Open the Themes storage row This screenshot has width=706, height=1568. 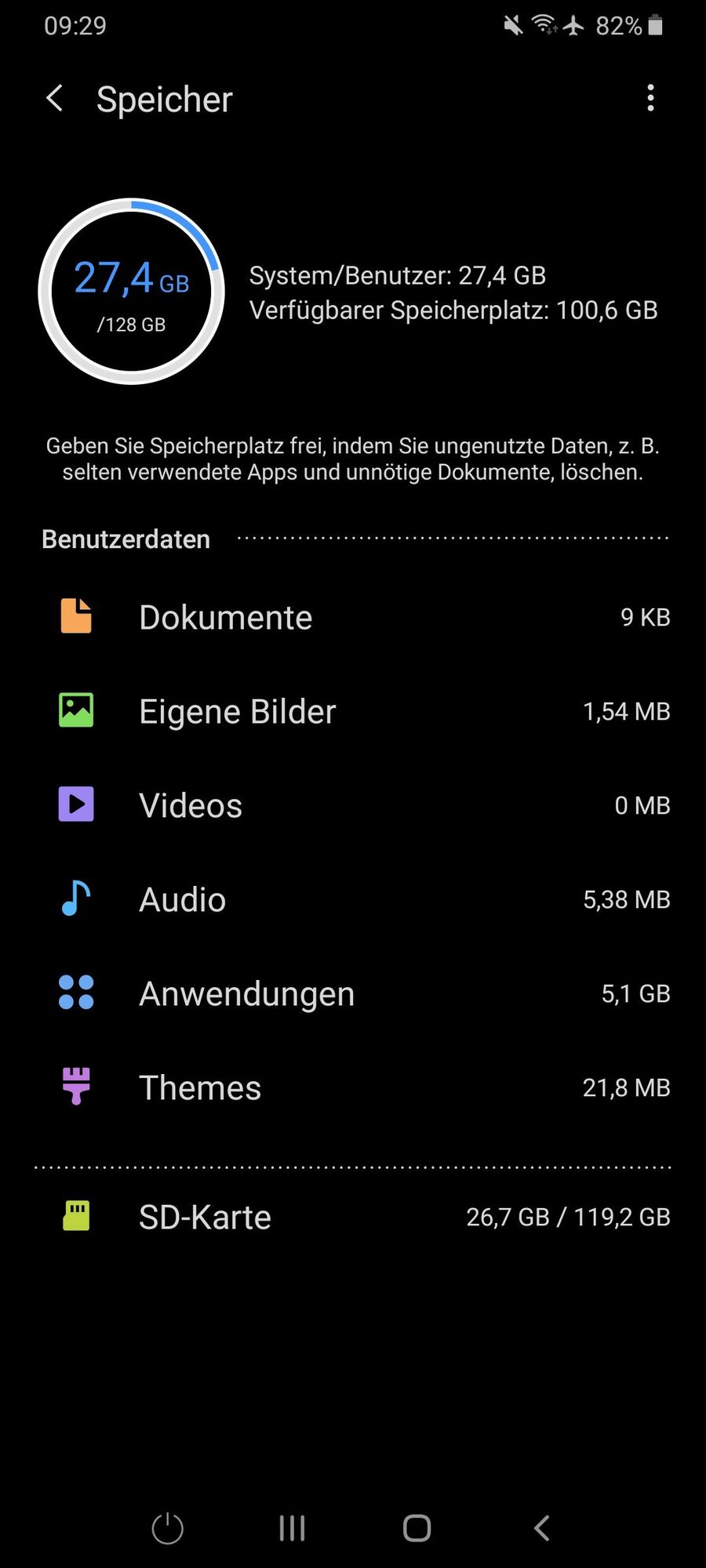[x=353, y=1087]
